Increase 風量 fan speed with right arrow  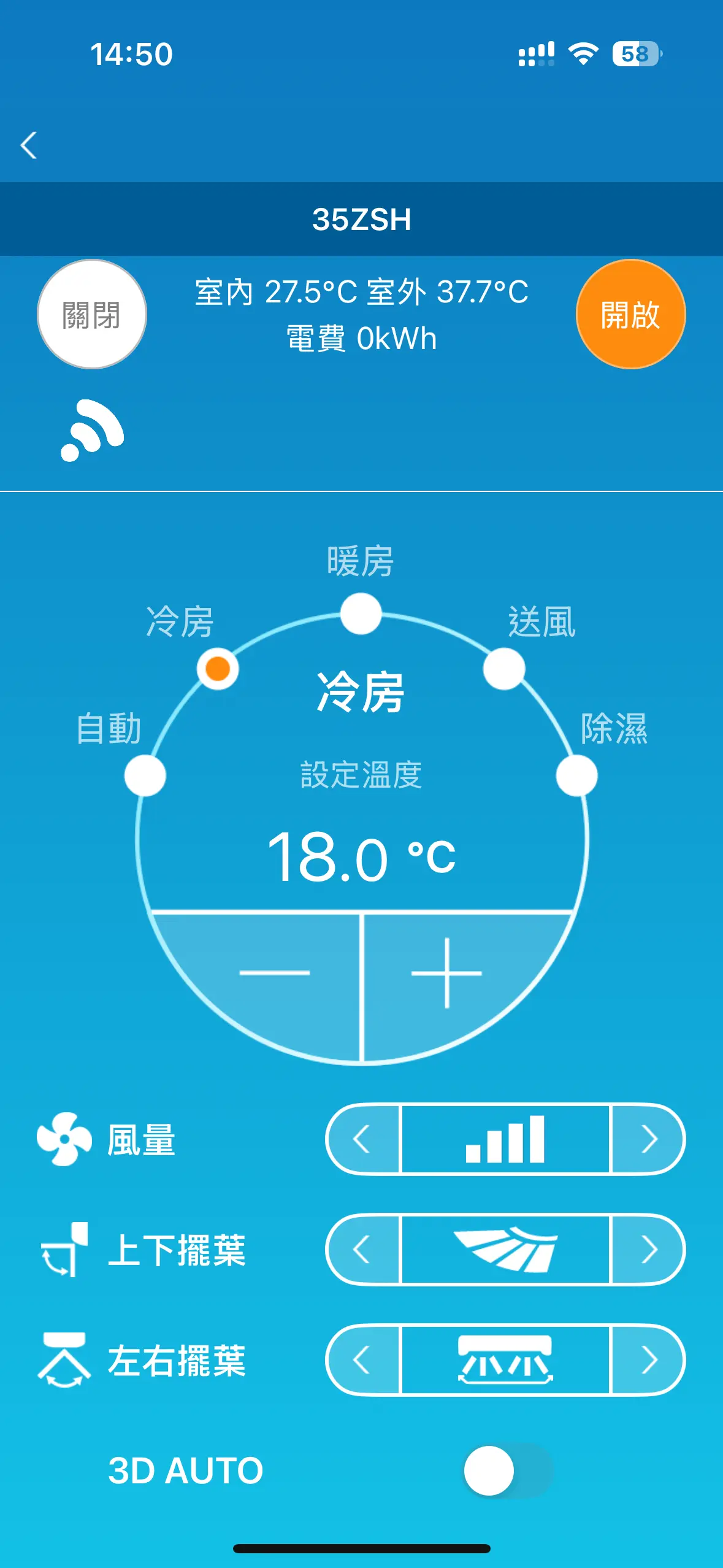coord(648,1139)
